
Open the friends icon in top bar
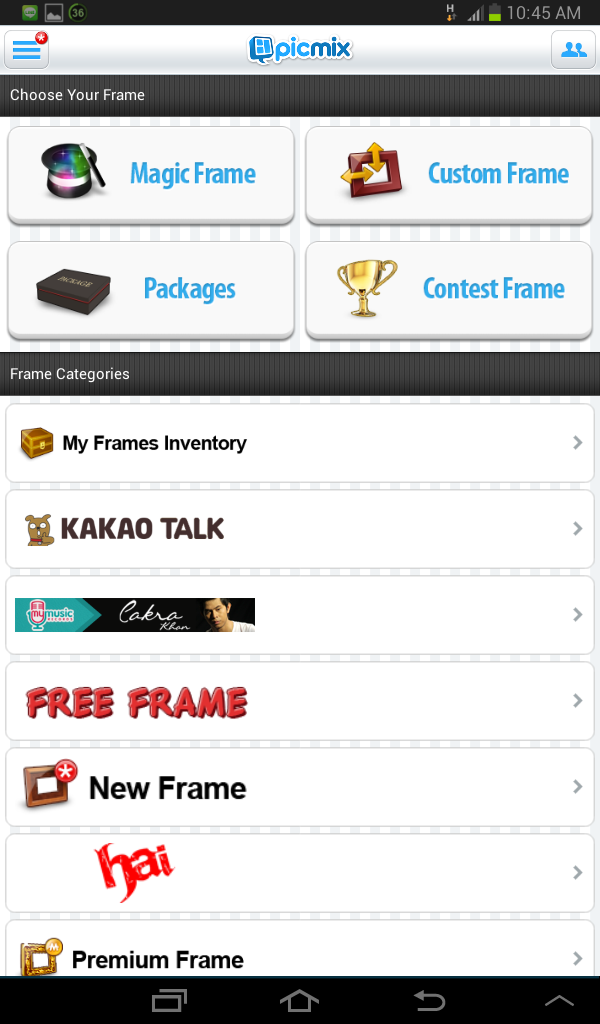pyautogui.click(x=573, y=49)
